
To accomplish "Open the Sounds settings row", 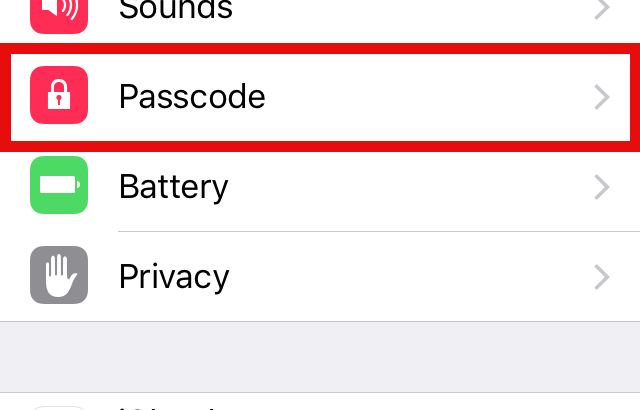I will click(x=320, y=14).
